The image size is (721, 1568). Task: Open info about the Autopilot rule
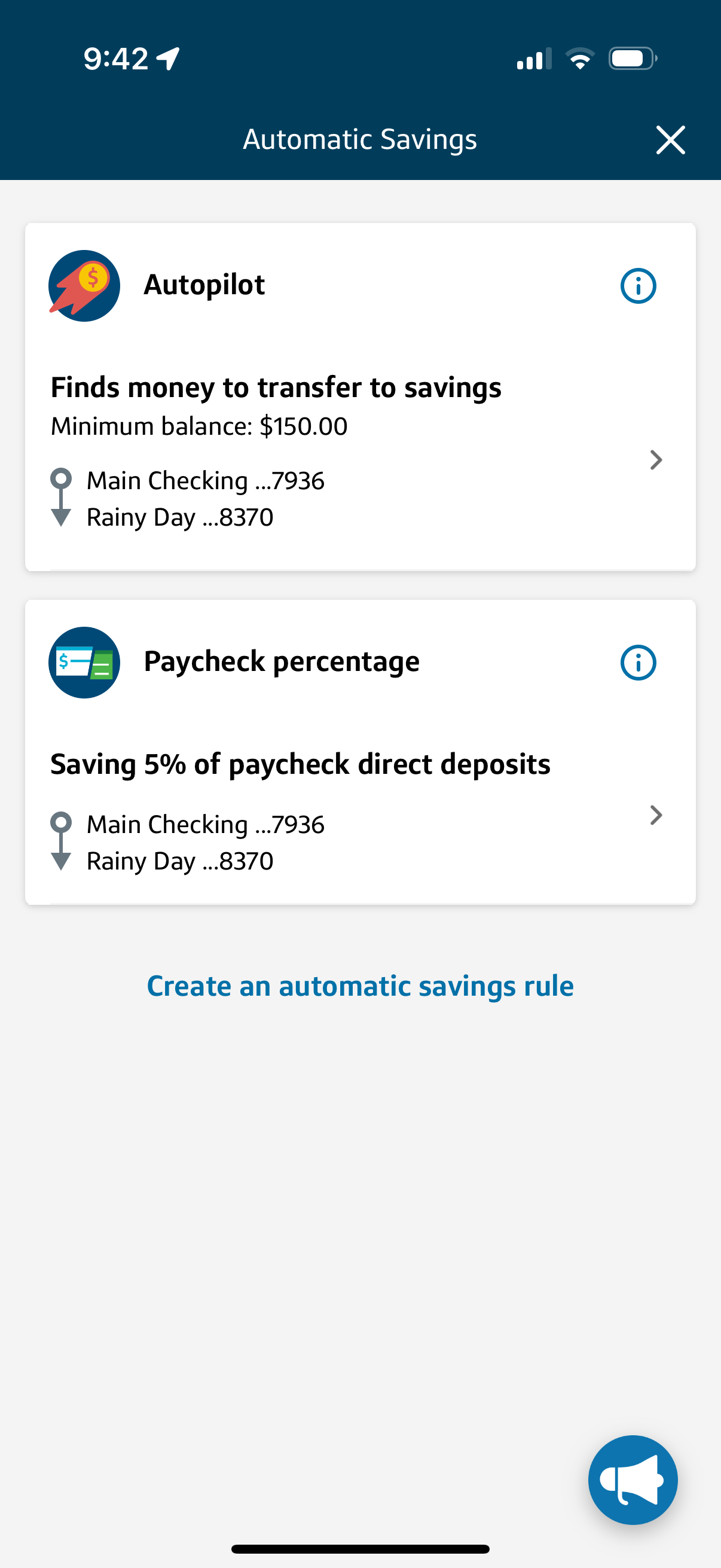638,285
